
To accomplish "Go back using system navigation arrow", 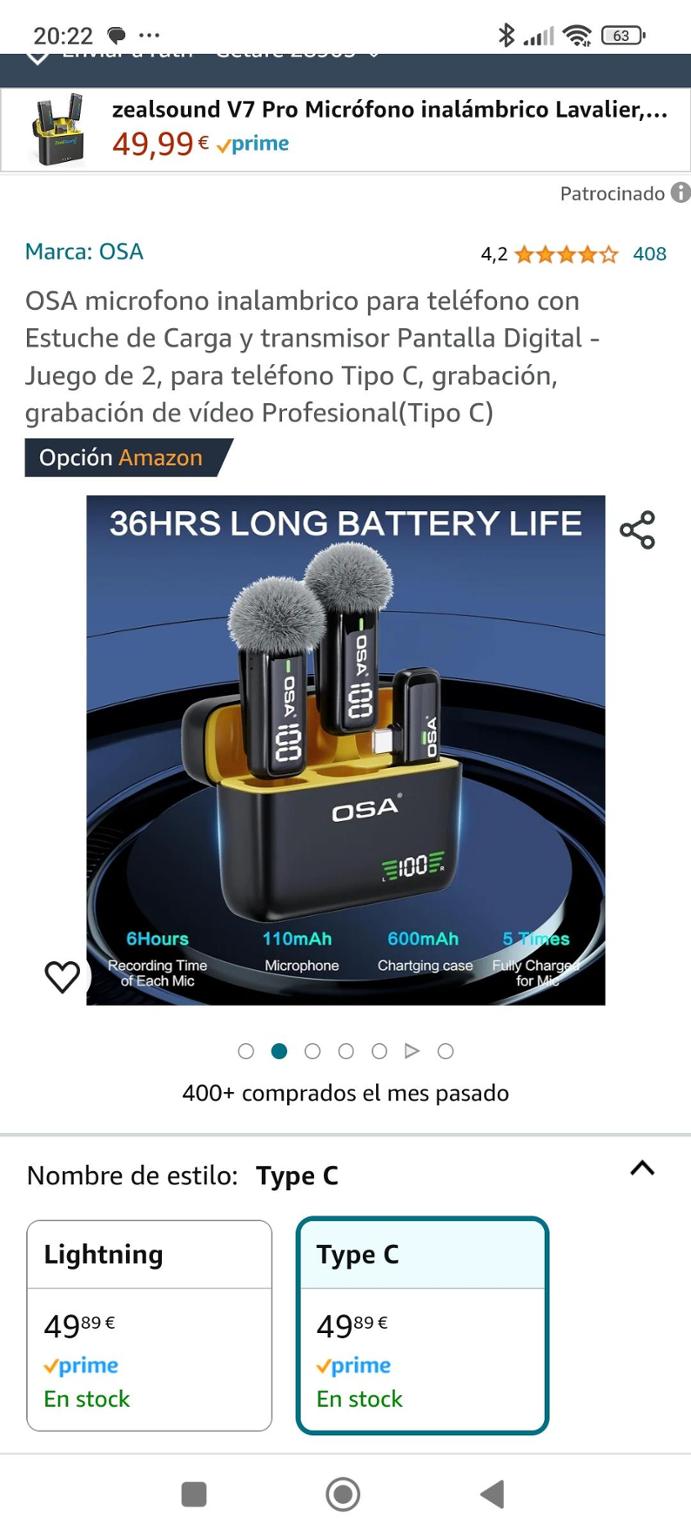I will coord(491,1494).
